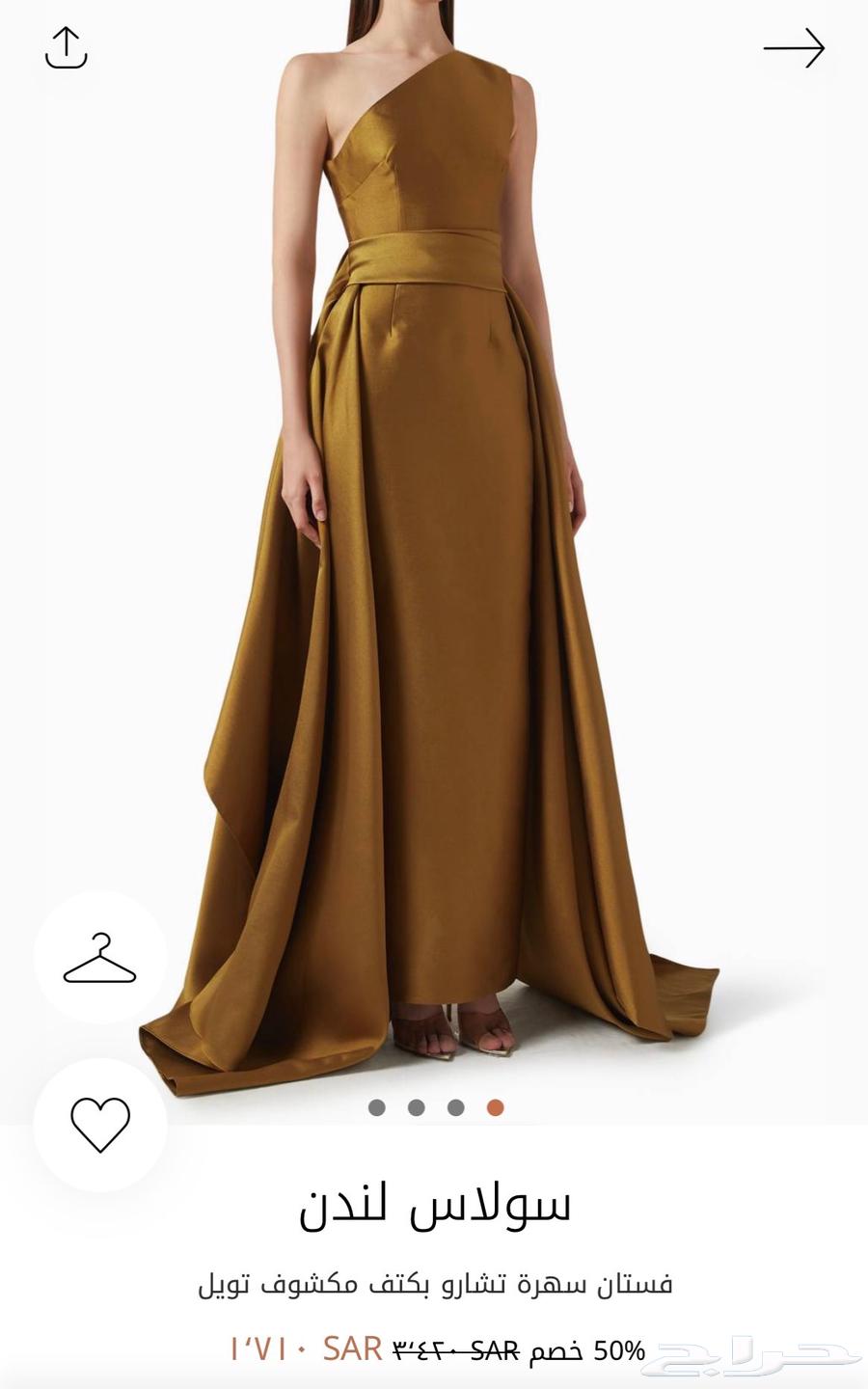Screen dimensions: 868x1389
Task: Add dress to wishlist with heart
Action: (100, 1124)
